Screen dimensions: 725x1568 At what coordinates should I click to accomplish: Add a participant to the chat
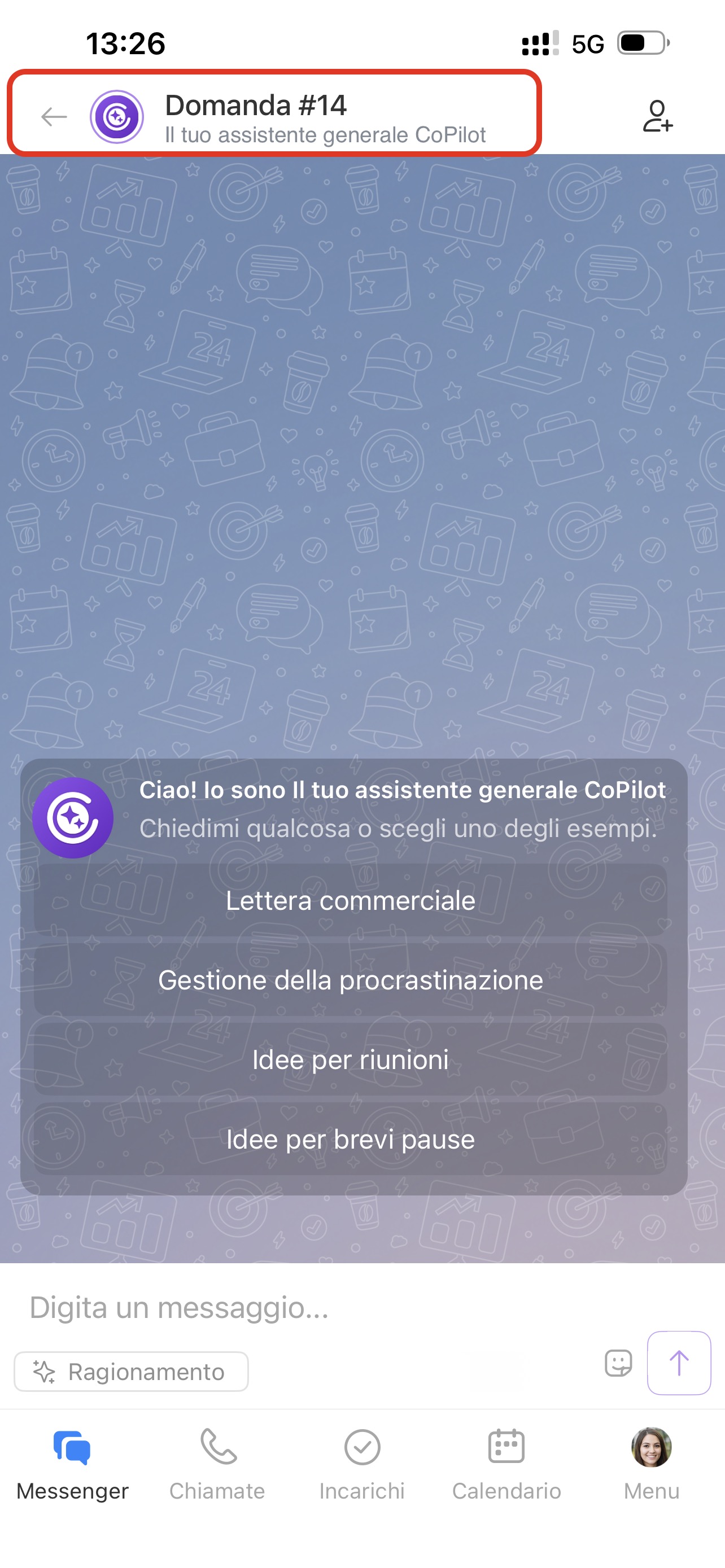(x=657, y=116)
